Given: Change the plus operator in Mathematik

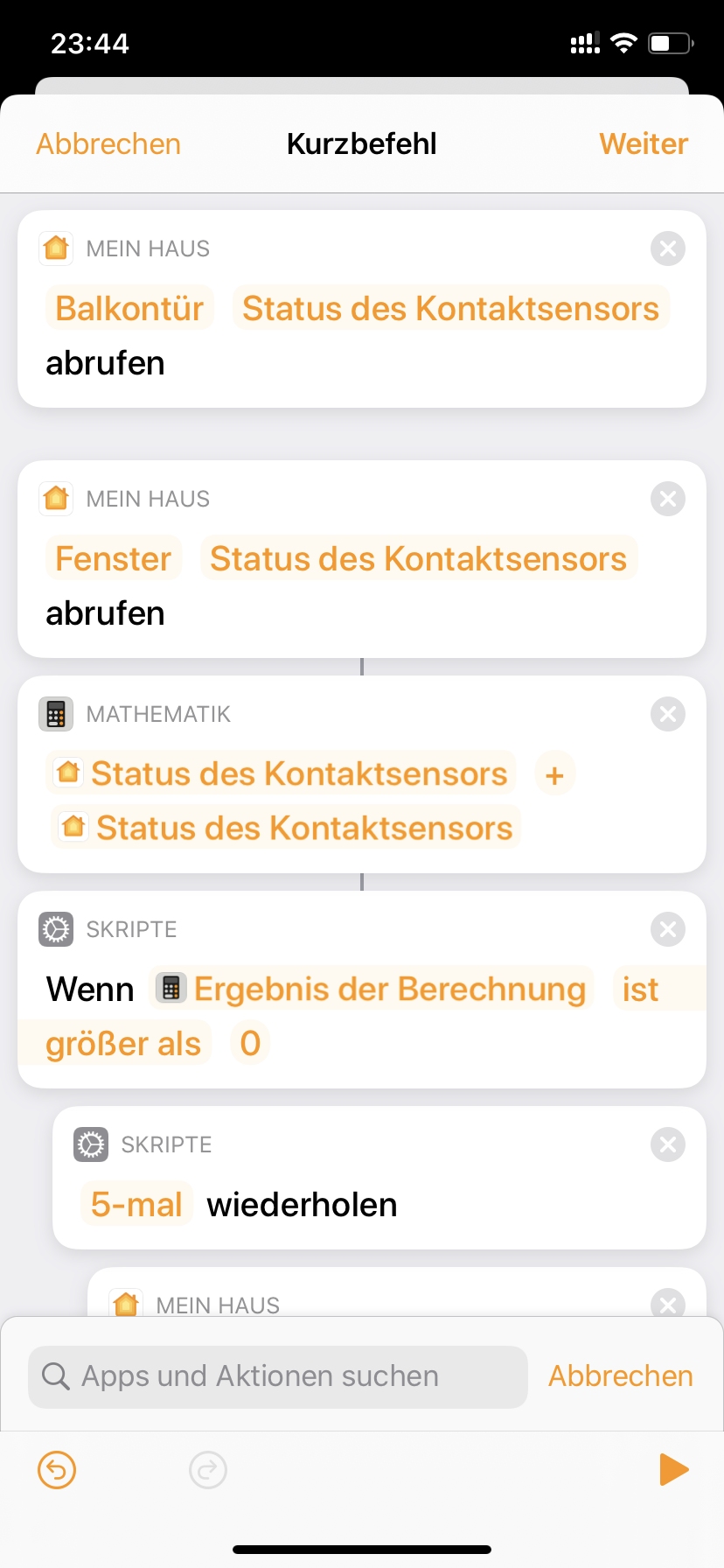Looking at the screenshot, I should coord(554,775).
